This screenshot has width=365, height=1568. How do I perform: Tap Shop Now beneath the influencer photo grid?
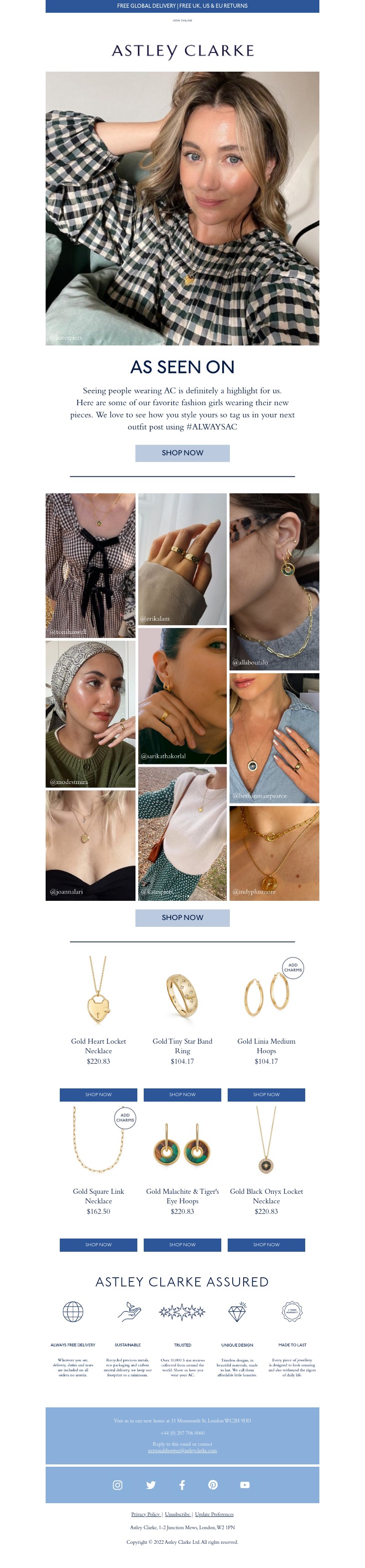pos(182,917)
